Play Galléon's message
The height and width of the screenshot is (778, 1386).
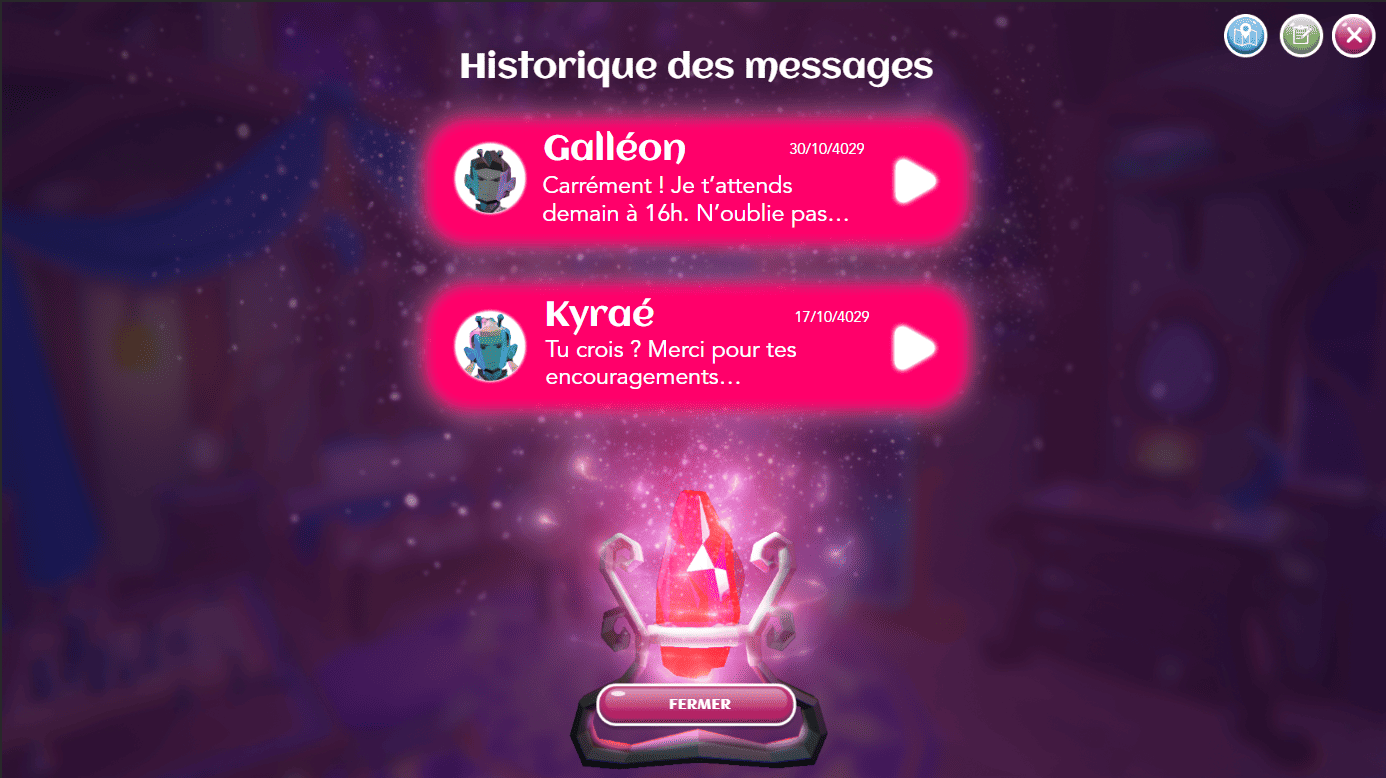click(x=915, y=181)
